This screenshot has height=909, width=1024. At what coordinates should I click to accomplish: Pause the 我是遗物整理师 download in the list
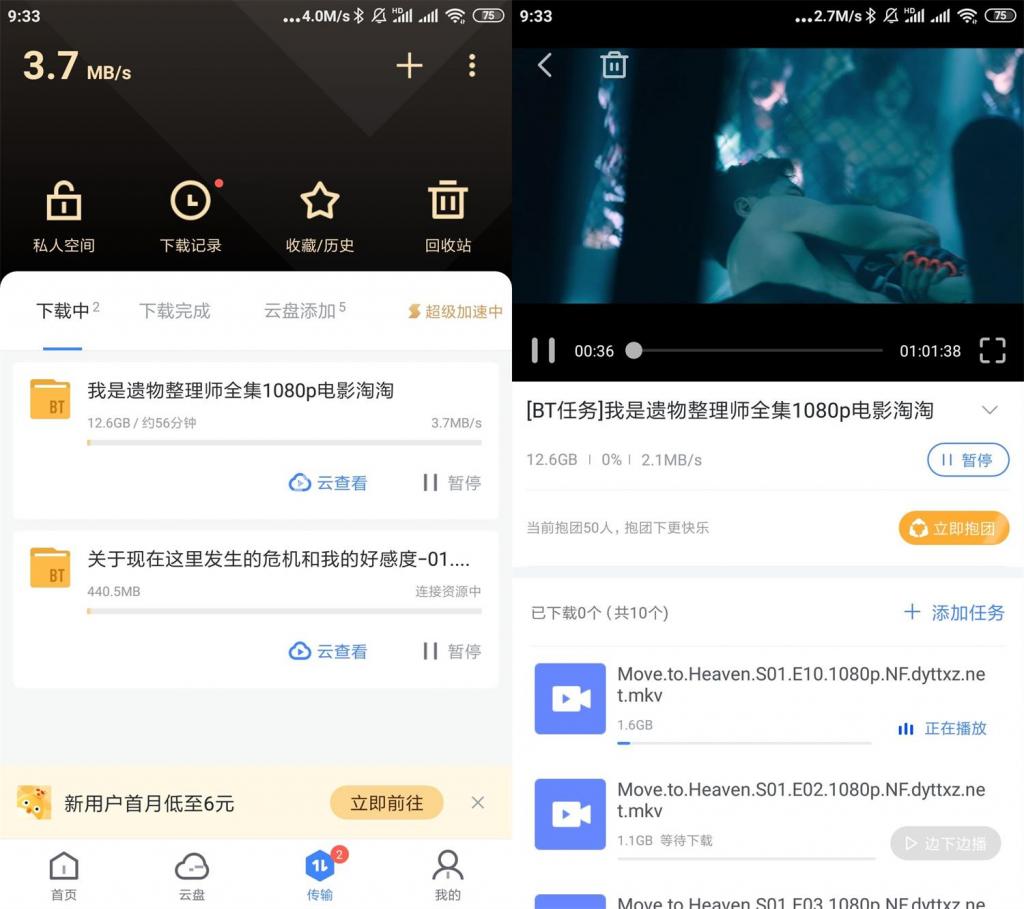[x=452, y=483]
